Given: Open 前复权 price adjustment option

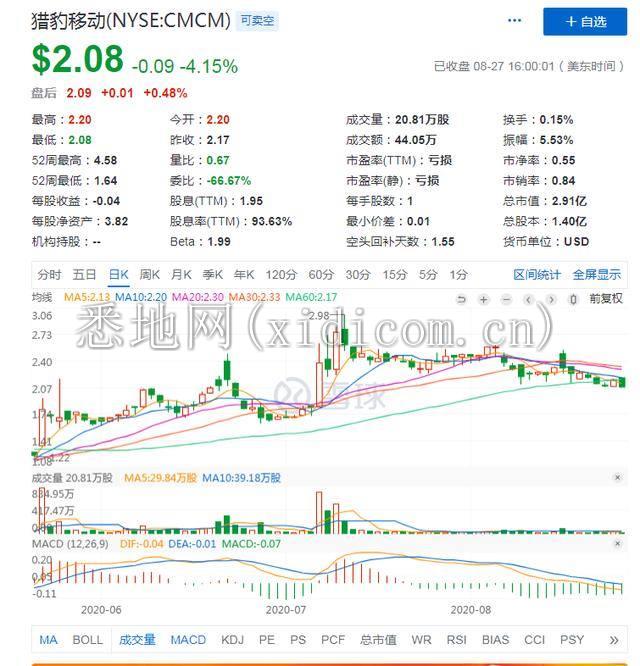Looking at the screenshot, I should coord(606,298).
